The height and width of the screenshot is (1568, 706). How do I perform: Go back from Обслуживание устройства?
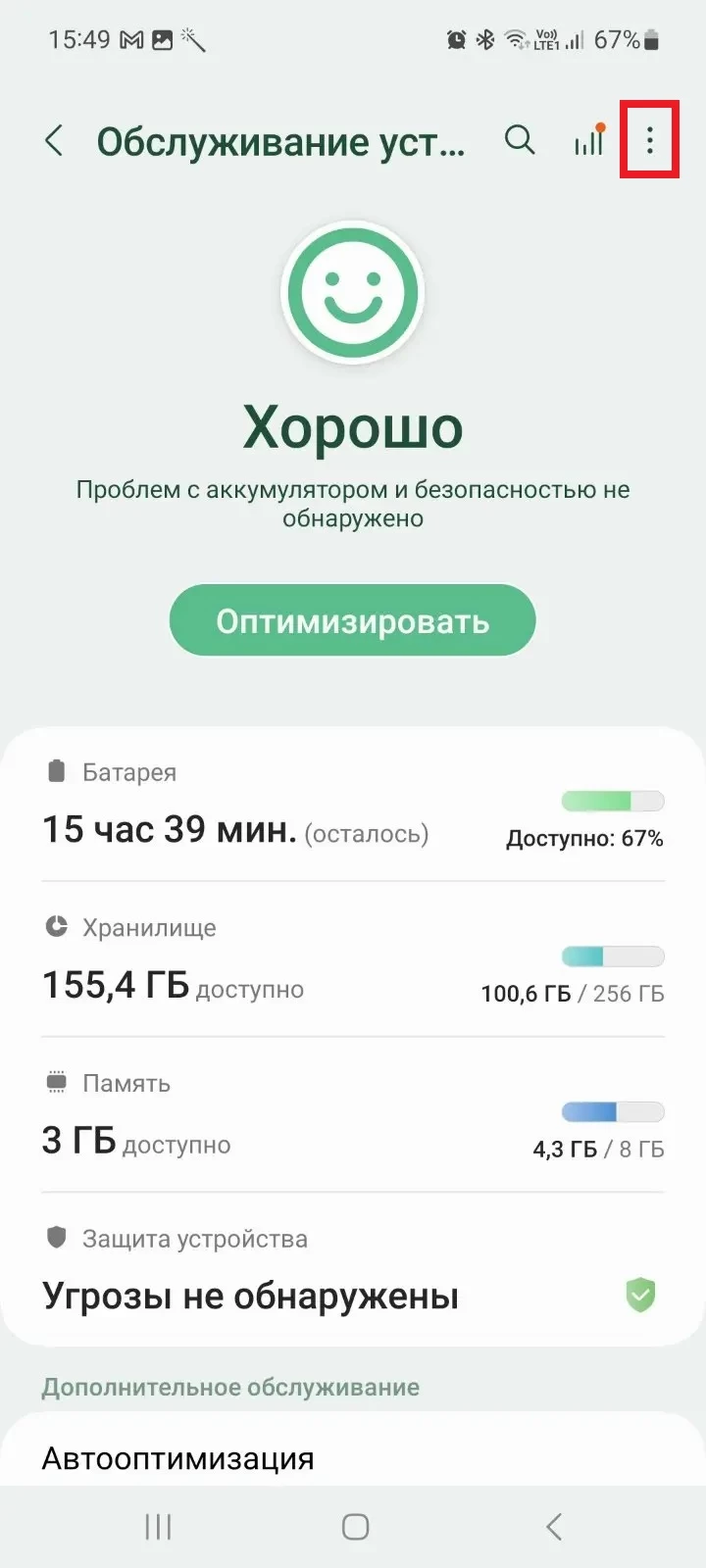tap(55, 141)
